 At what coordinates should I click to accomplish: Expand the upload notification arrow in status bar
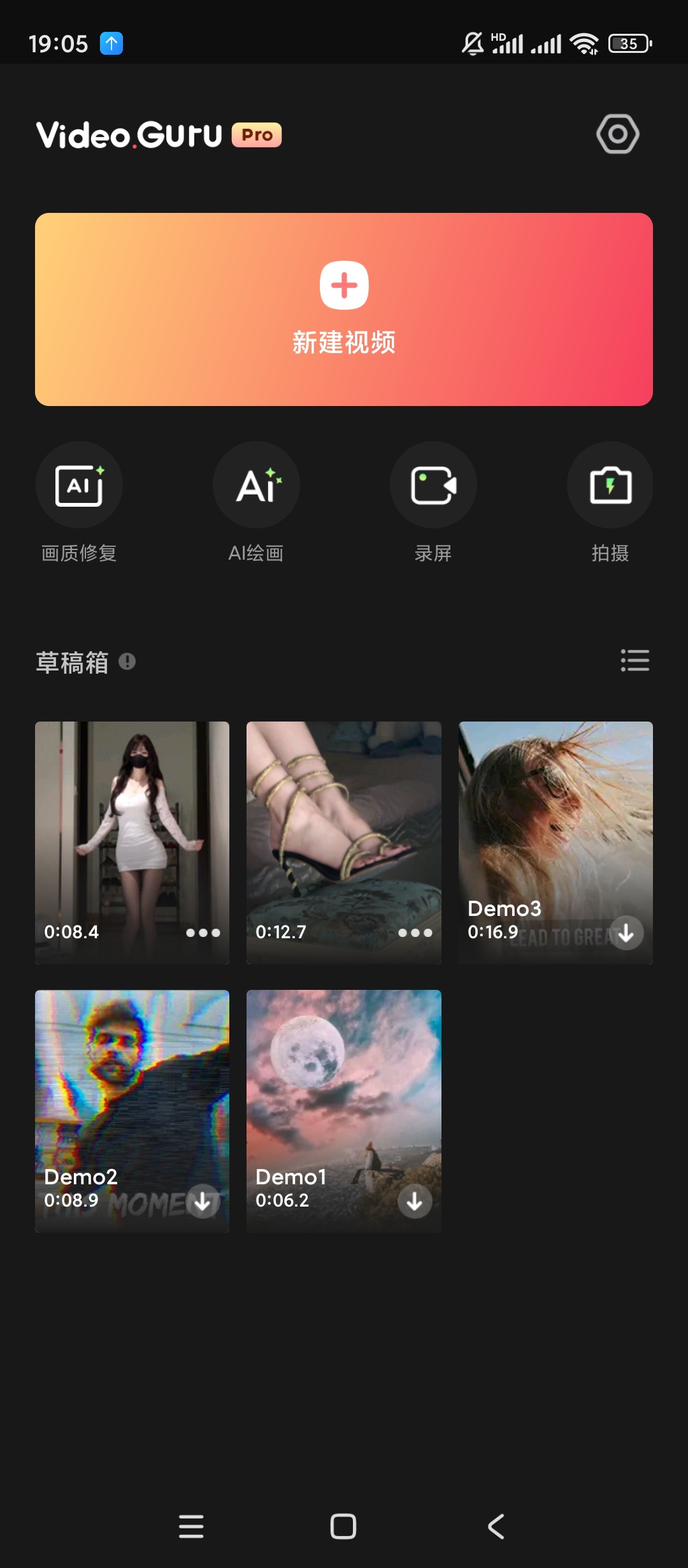click(111, 43)
